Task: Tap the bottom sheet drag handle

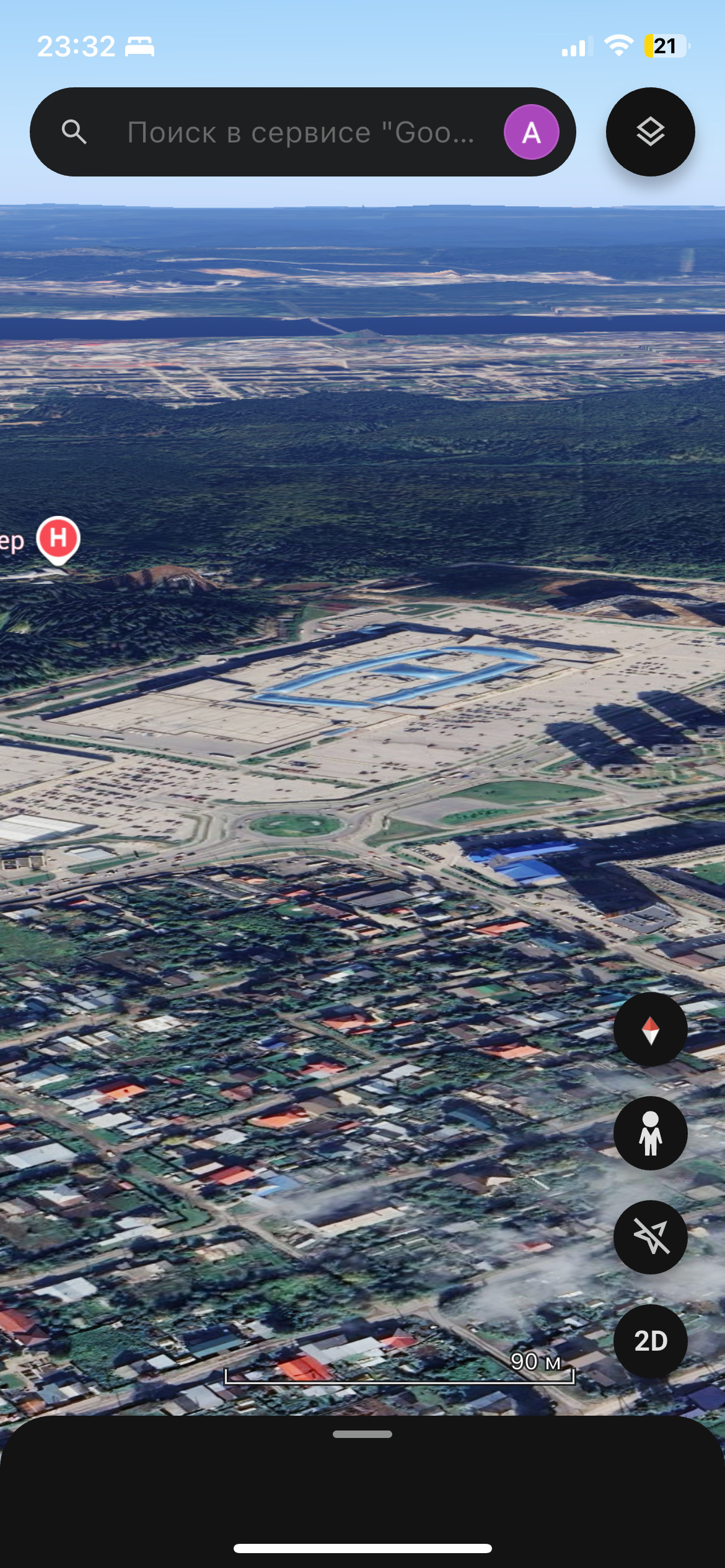Action: [362, 1434]
